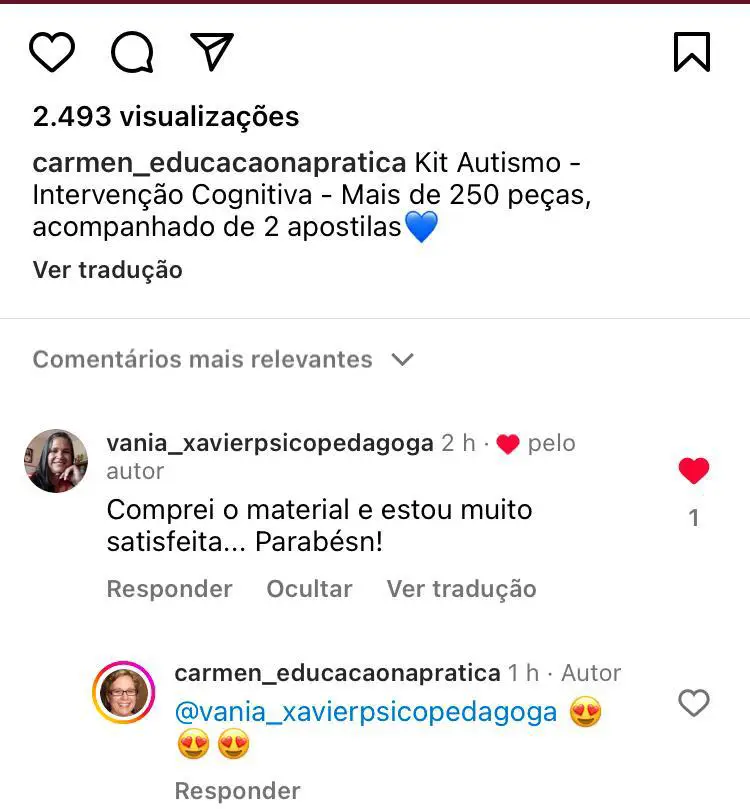Viewport: 750px width, 809px height.
Task: Translate vania's comment with Ver tradução
Action: point(461,589)
